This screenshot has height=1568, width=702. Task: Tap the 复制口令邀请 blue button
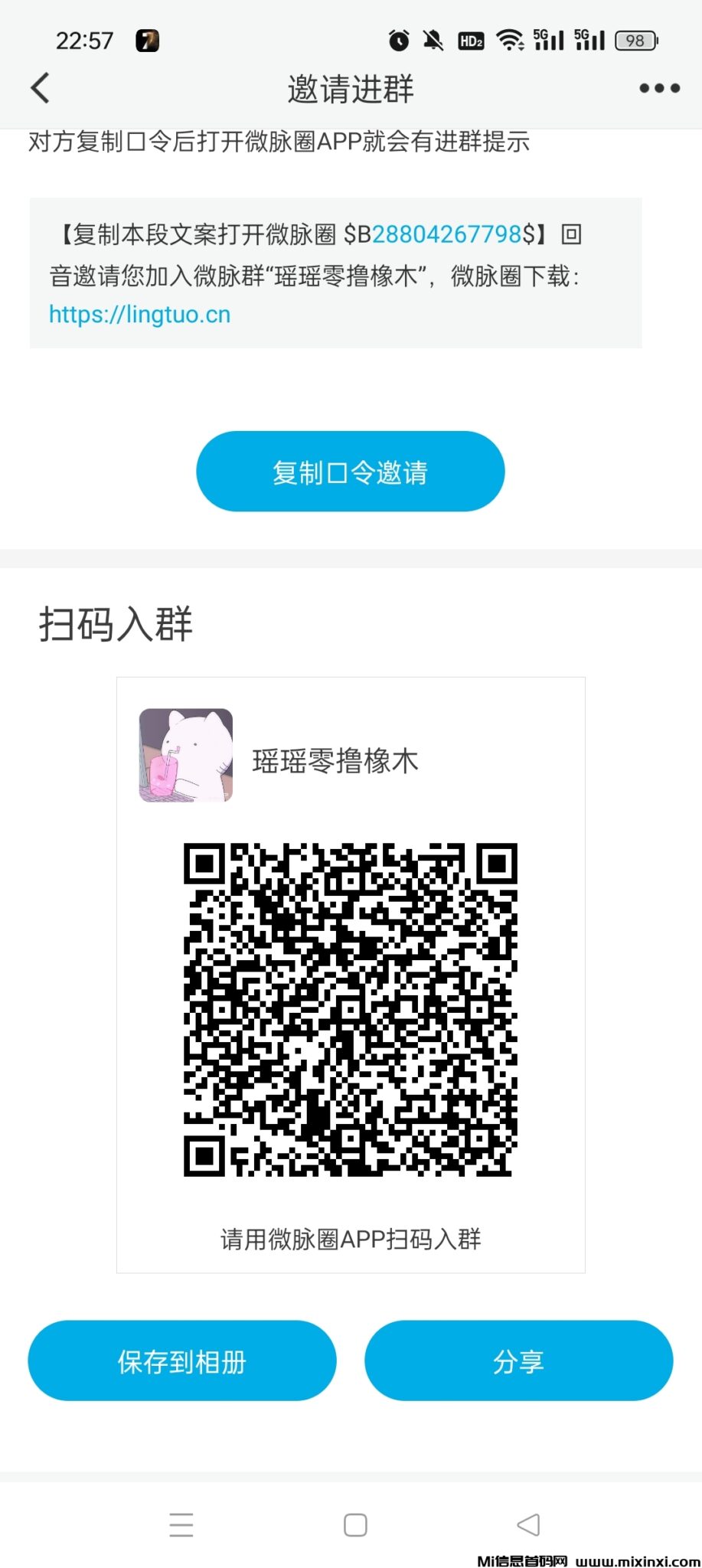[x=351, y=471]
